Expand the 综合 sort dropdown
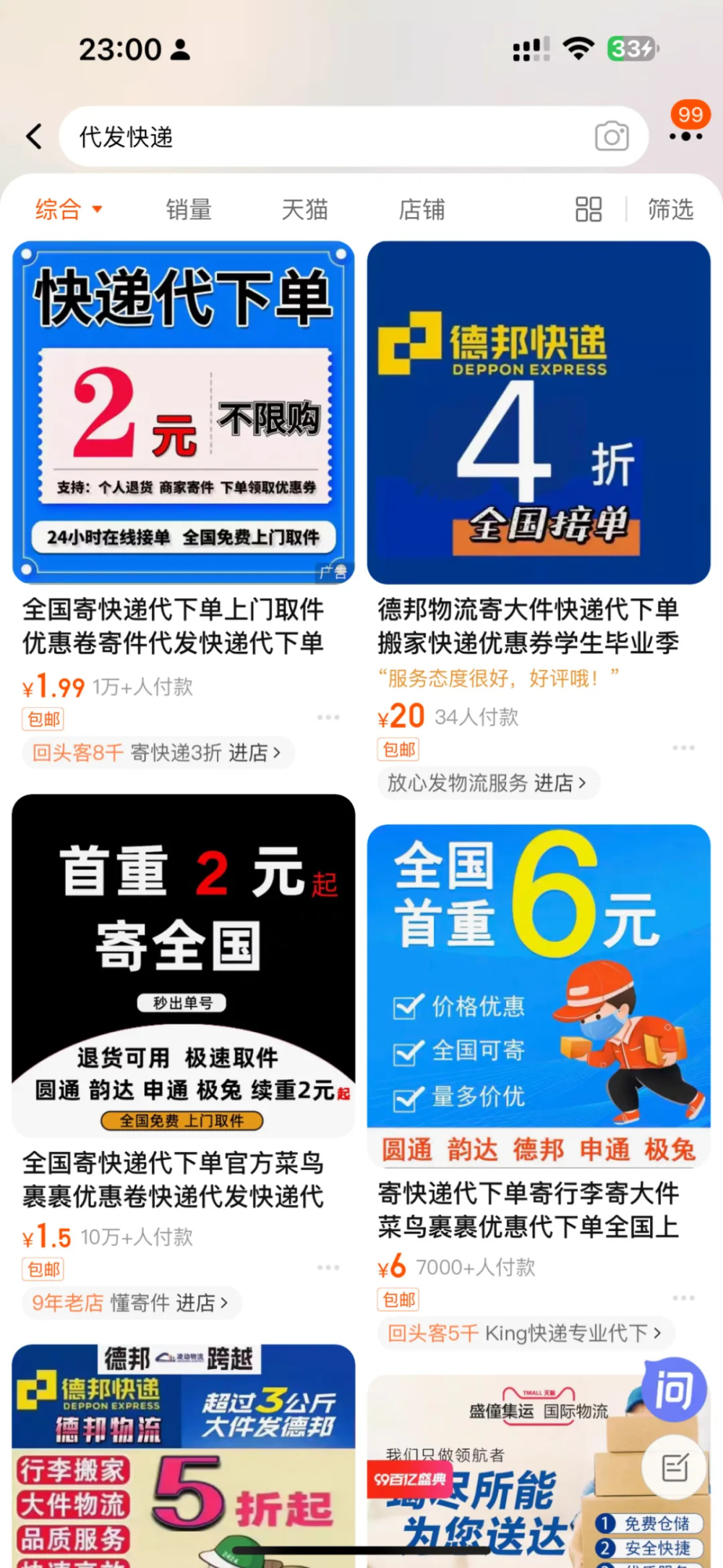The width and height of the screenshot is (723, 1568). point(69,210)
